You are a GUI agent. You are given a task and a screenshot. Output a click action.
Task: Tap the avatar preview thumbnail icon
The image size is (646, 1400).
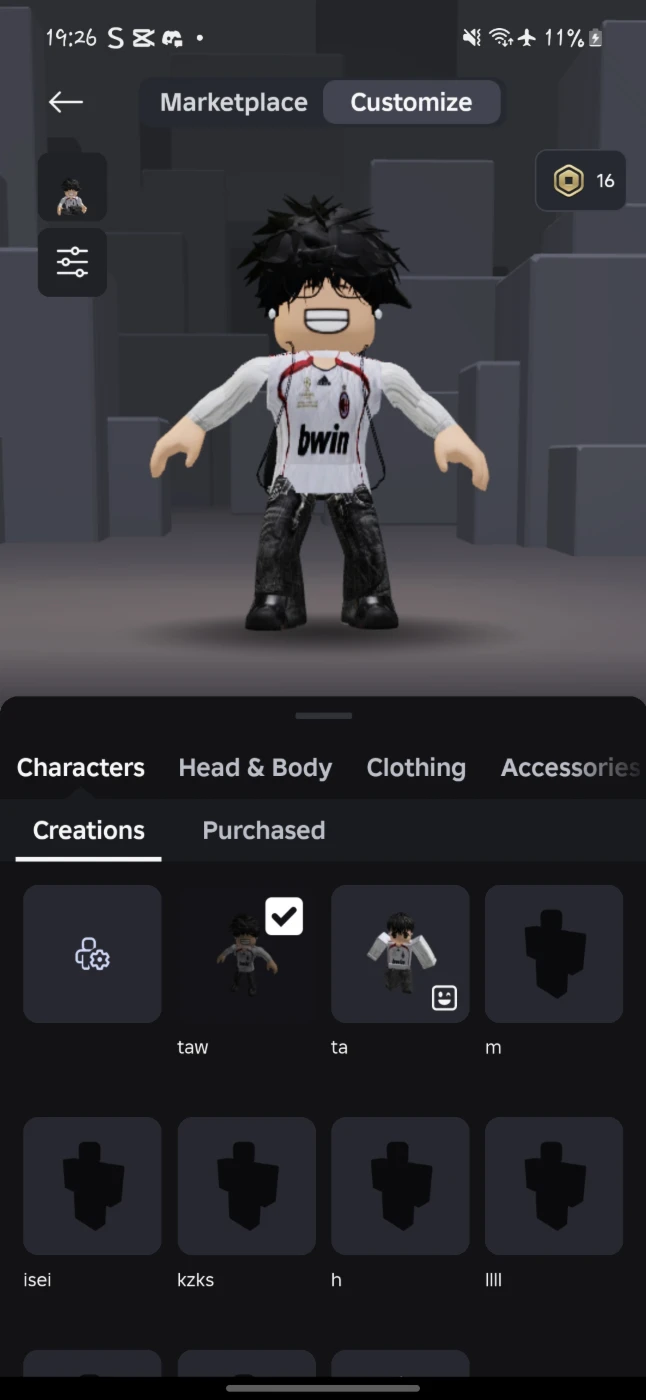tap(72, 187)
